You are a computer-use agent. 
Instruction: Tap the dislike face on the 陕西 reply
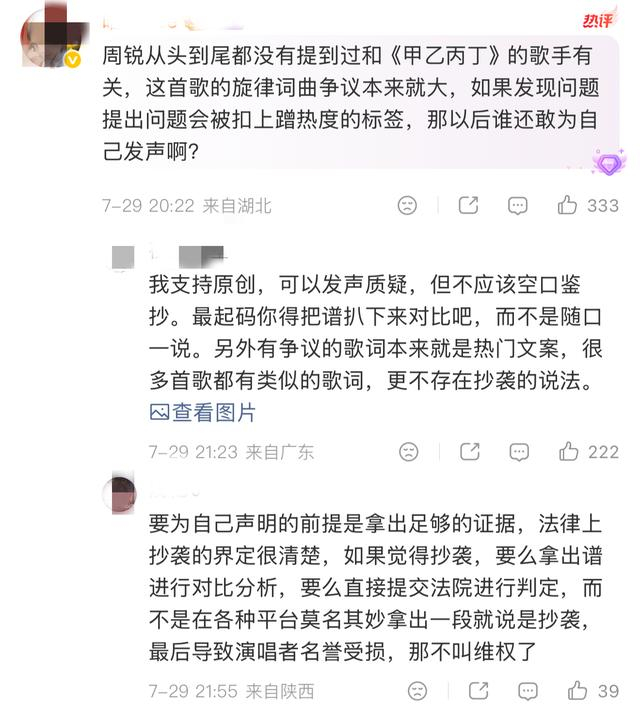[417, 691]
